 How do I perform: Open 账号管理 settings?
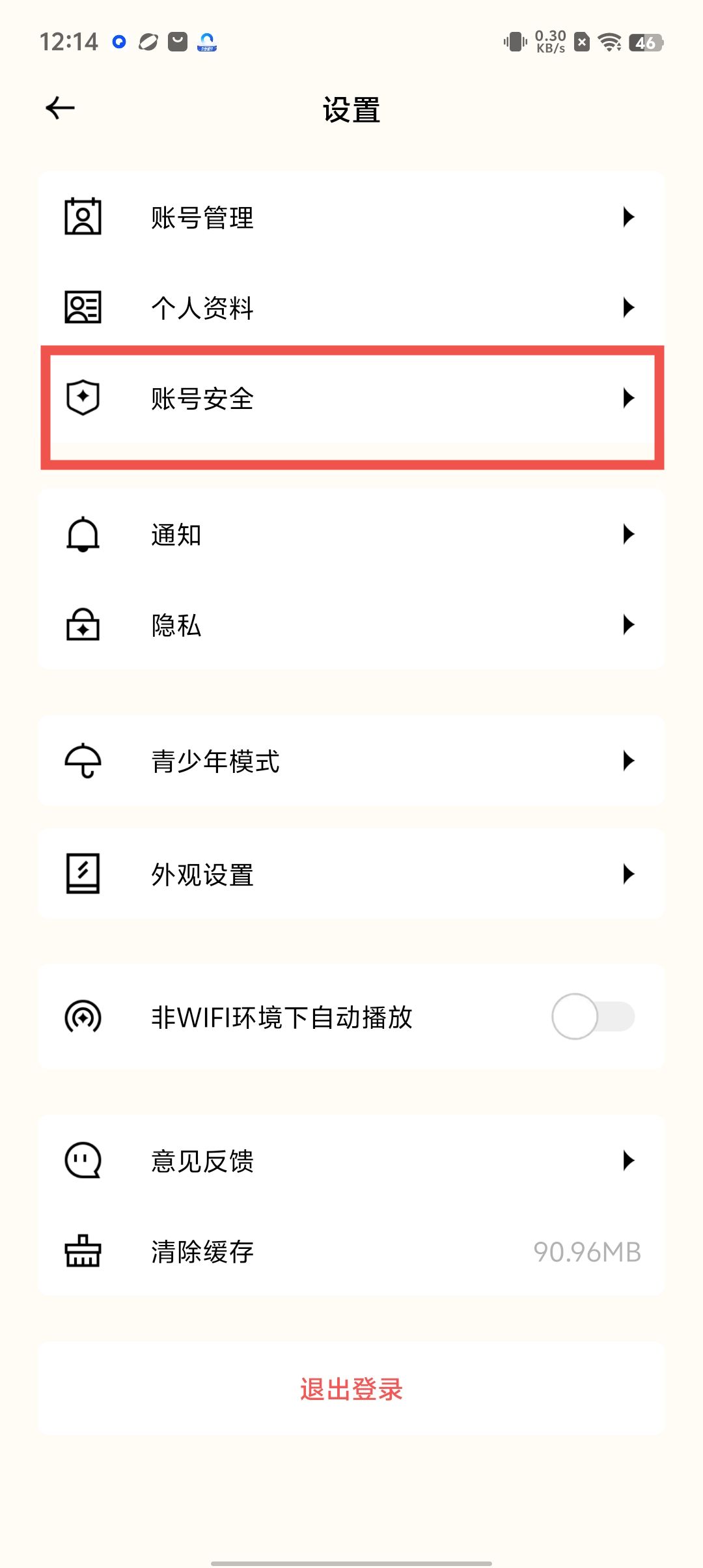tap(351, 217)
